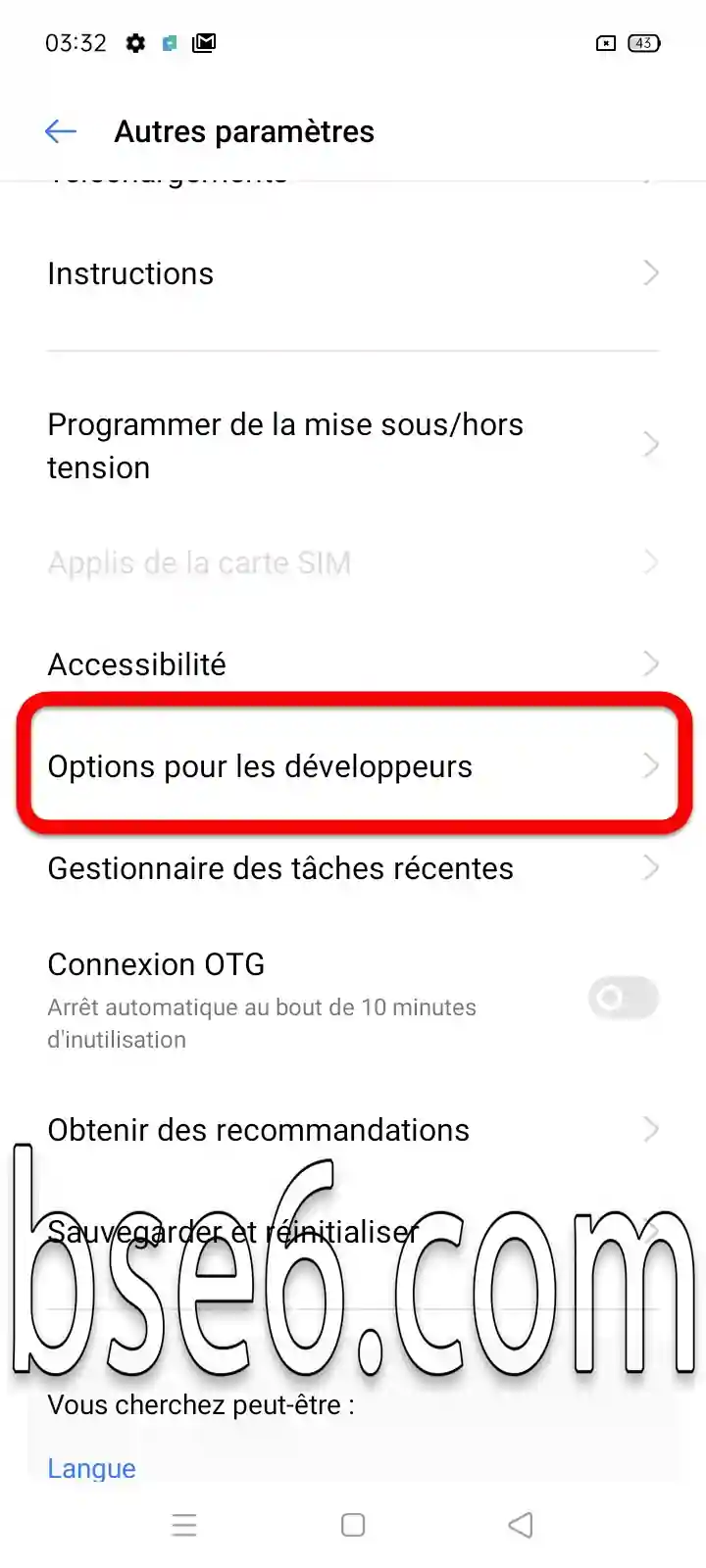The image size is (706, 1568).
Task: Toggle the Connexion OTG switch
Action: pyautogui.click(x=623, y=999)
